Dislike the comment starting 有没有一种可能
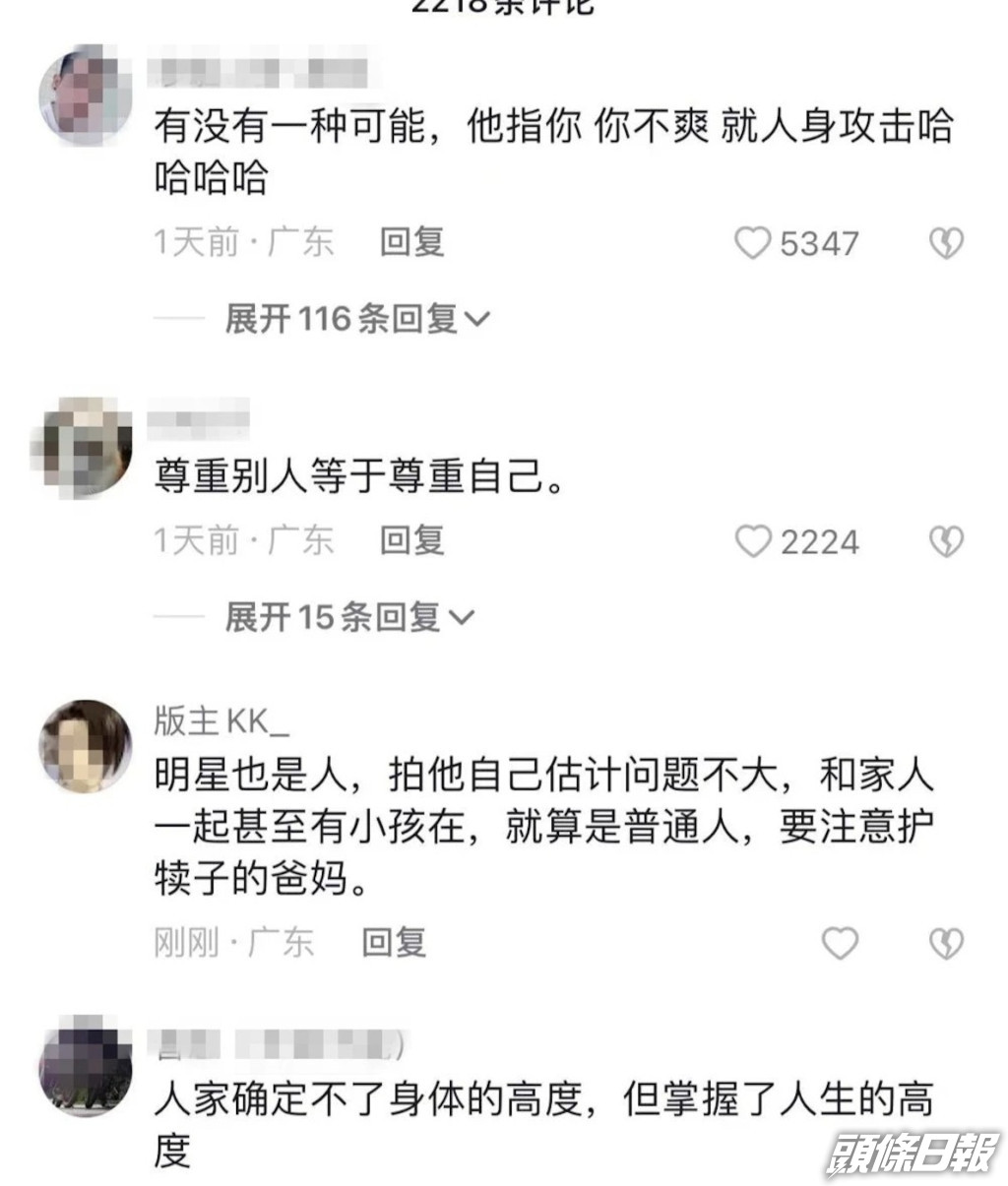Screen dimensions: 1008x1186 [x=946, y=243]
